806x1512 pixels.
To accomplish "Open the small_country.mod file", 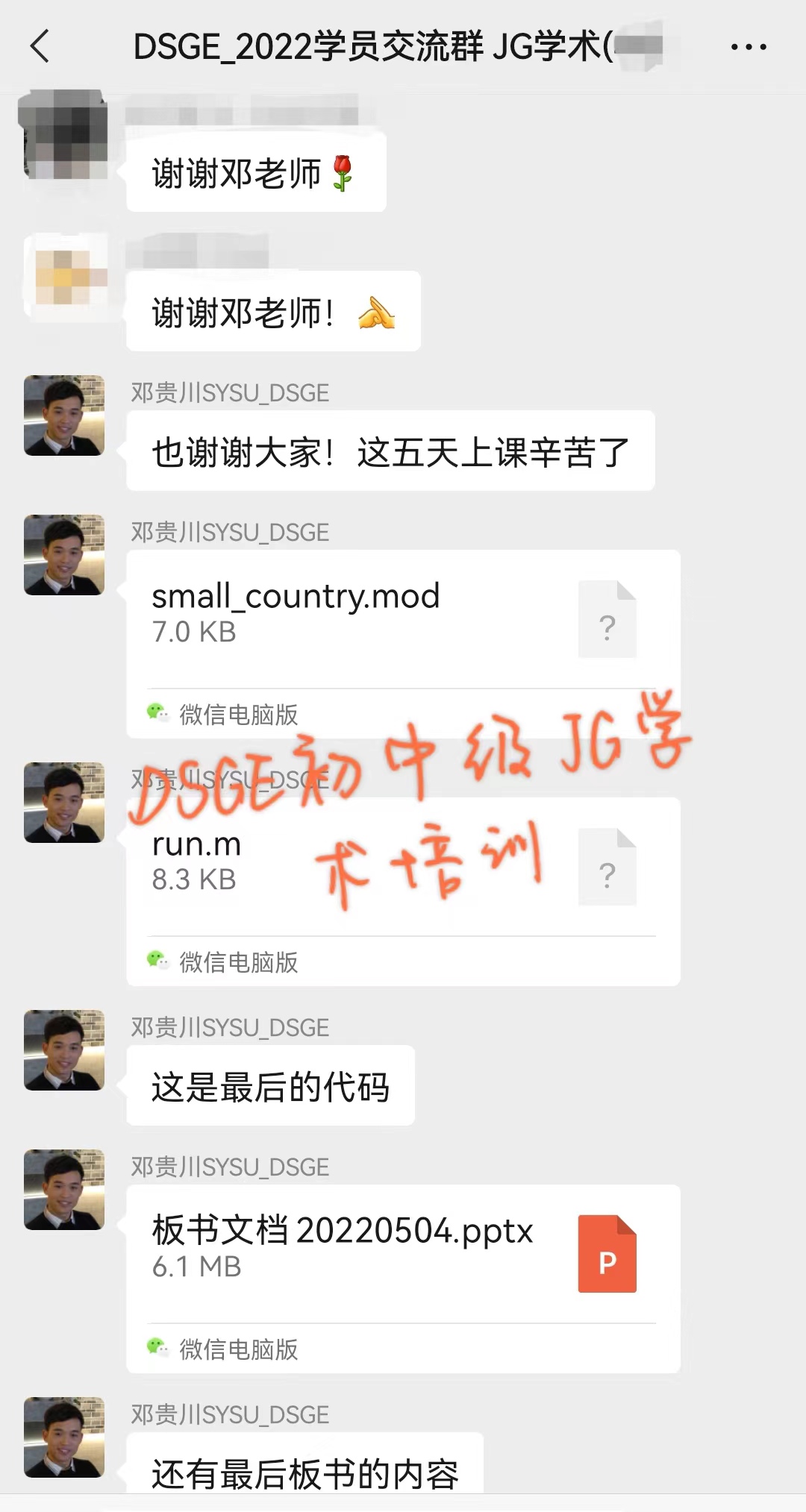I will [403, 619].
